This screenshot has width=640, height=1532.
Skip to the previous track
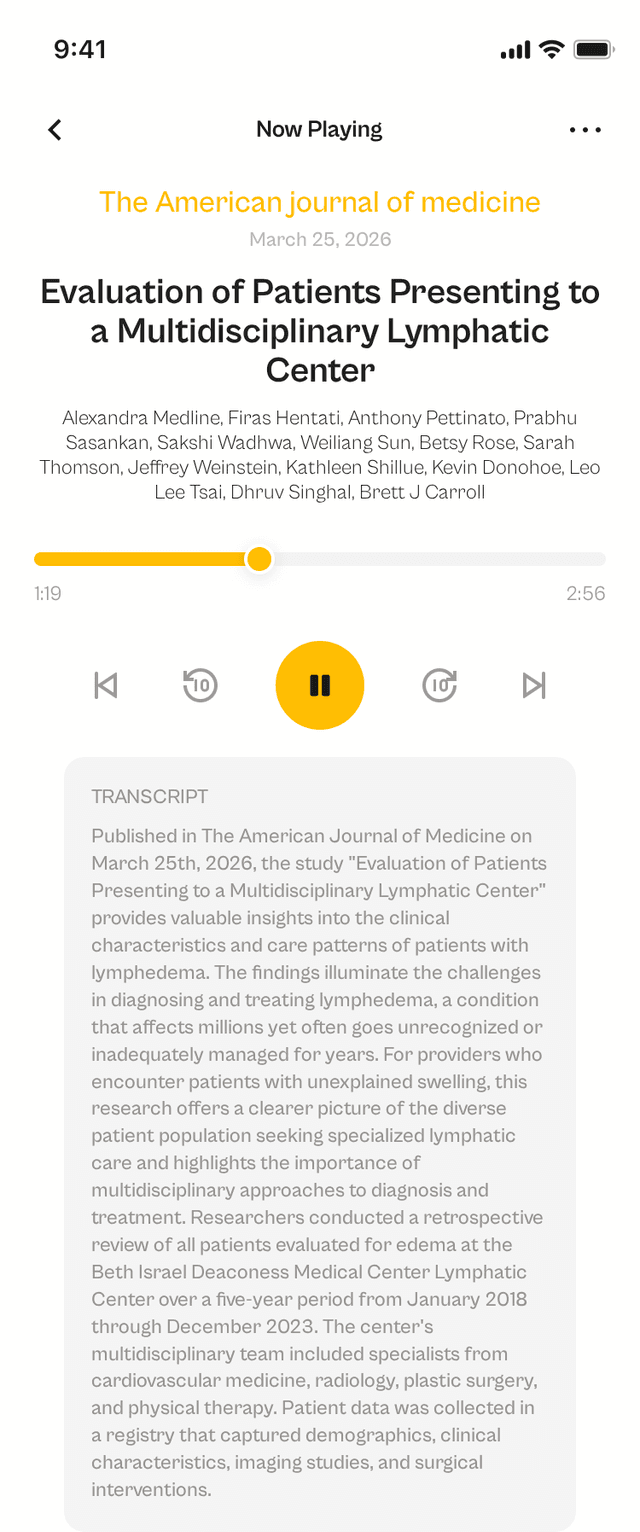[x=105, y=685]
